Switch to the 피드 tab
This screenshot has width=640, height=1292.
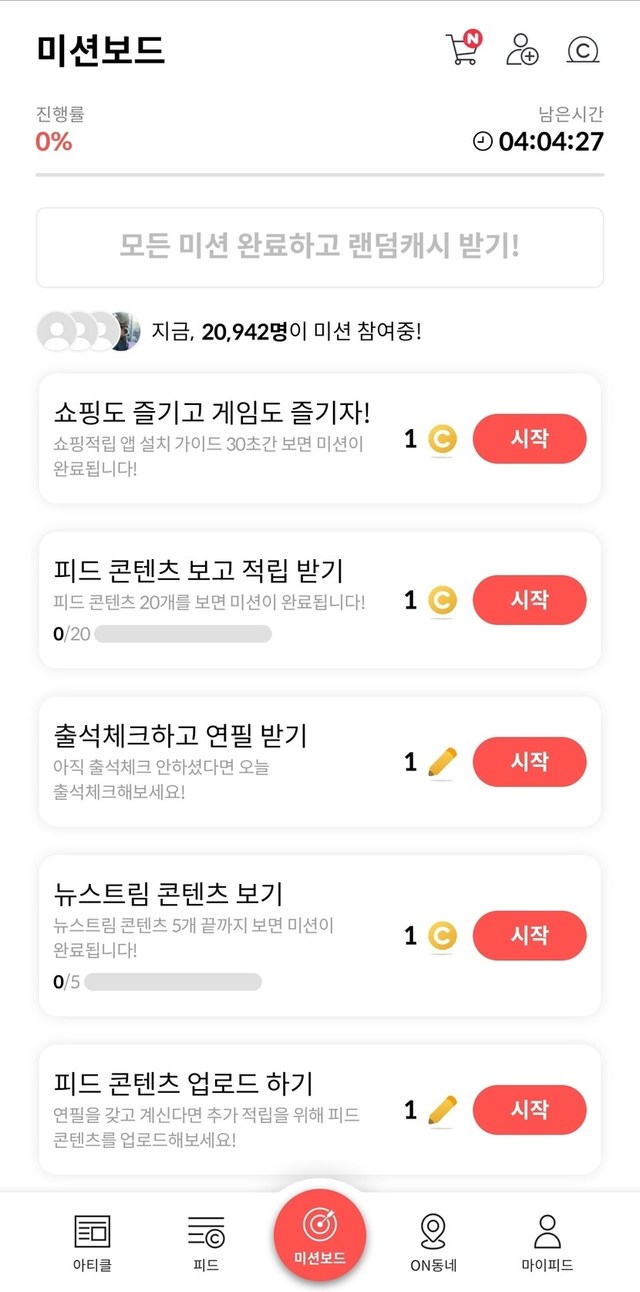(206, 1241)
